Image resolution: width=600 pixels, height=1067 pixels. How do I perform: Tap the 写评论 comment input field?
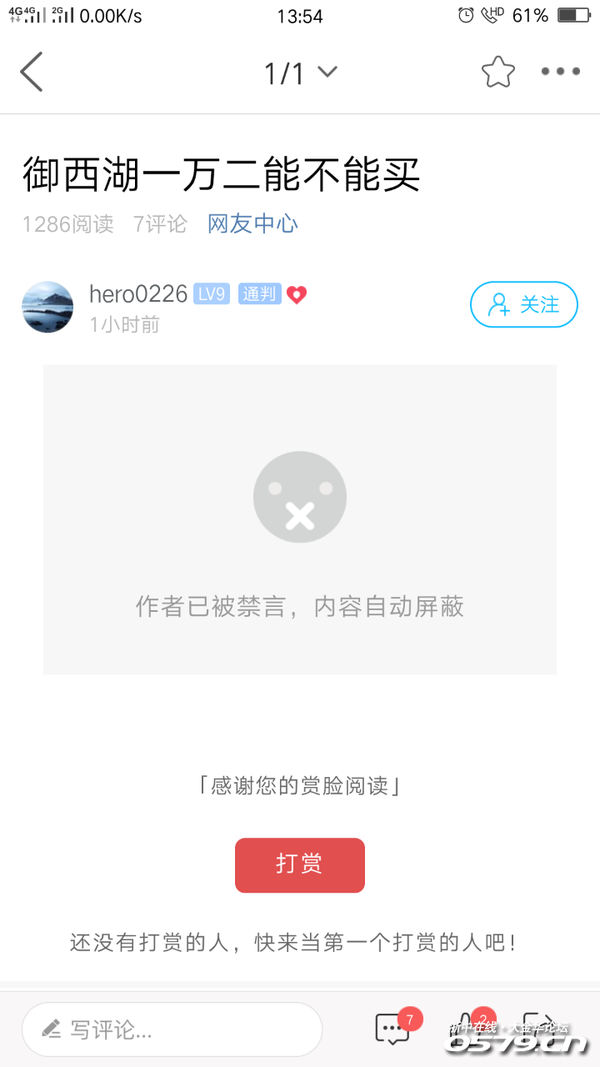coord(172,1030)
